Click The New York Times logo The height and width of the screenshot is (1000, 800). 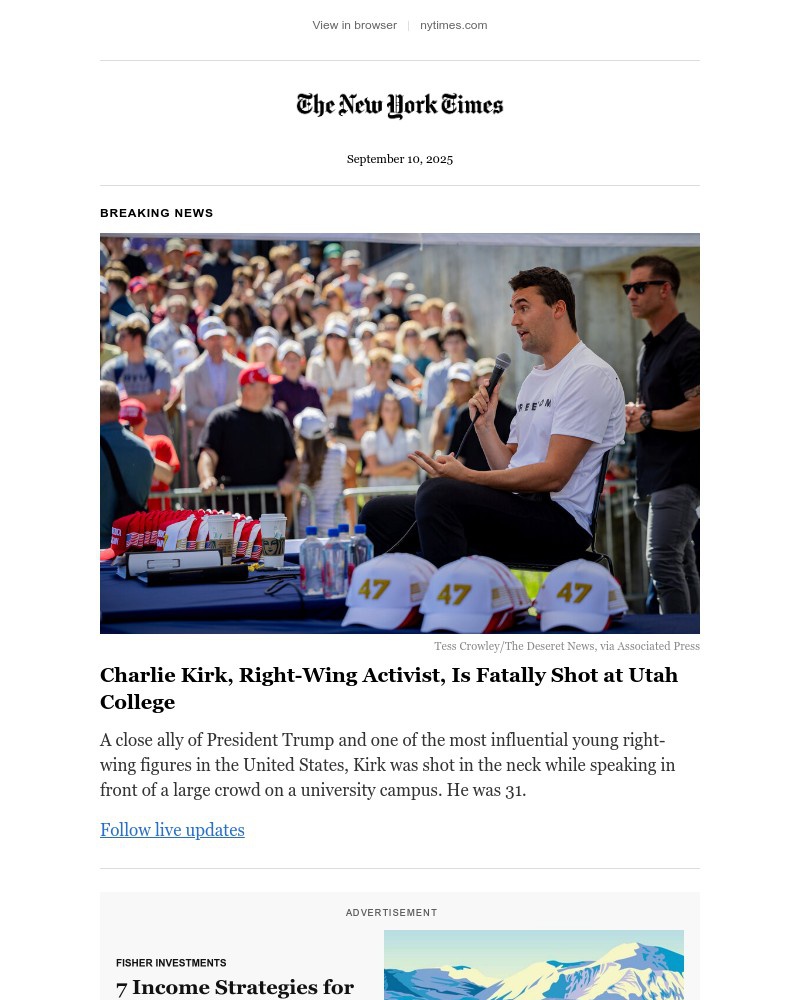point(400,106)
